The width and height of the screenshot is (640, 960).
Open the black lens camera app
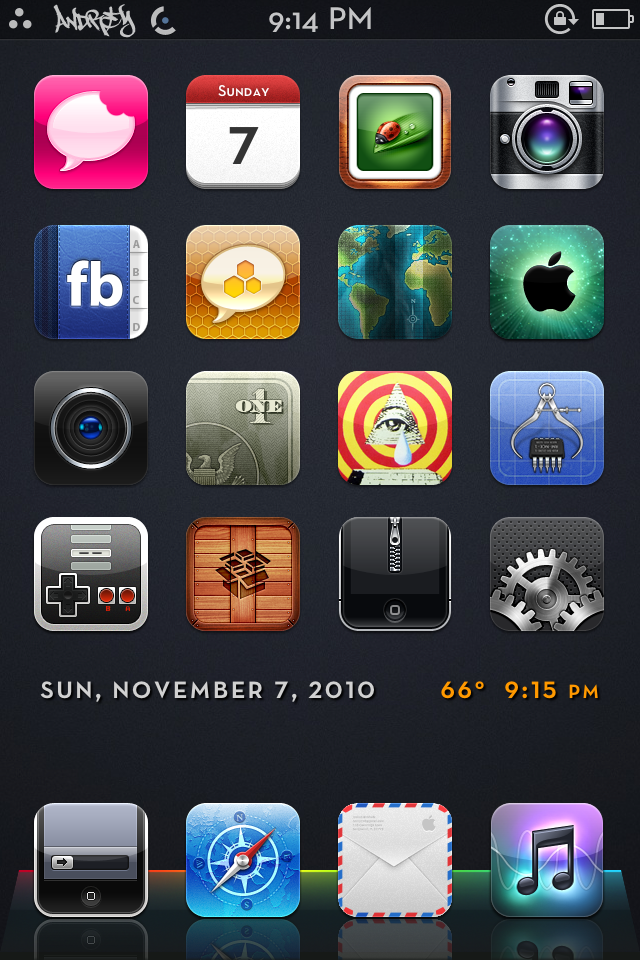click(x=91, y=428)
